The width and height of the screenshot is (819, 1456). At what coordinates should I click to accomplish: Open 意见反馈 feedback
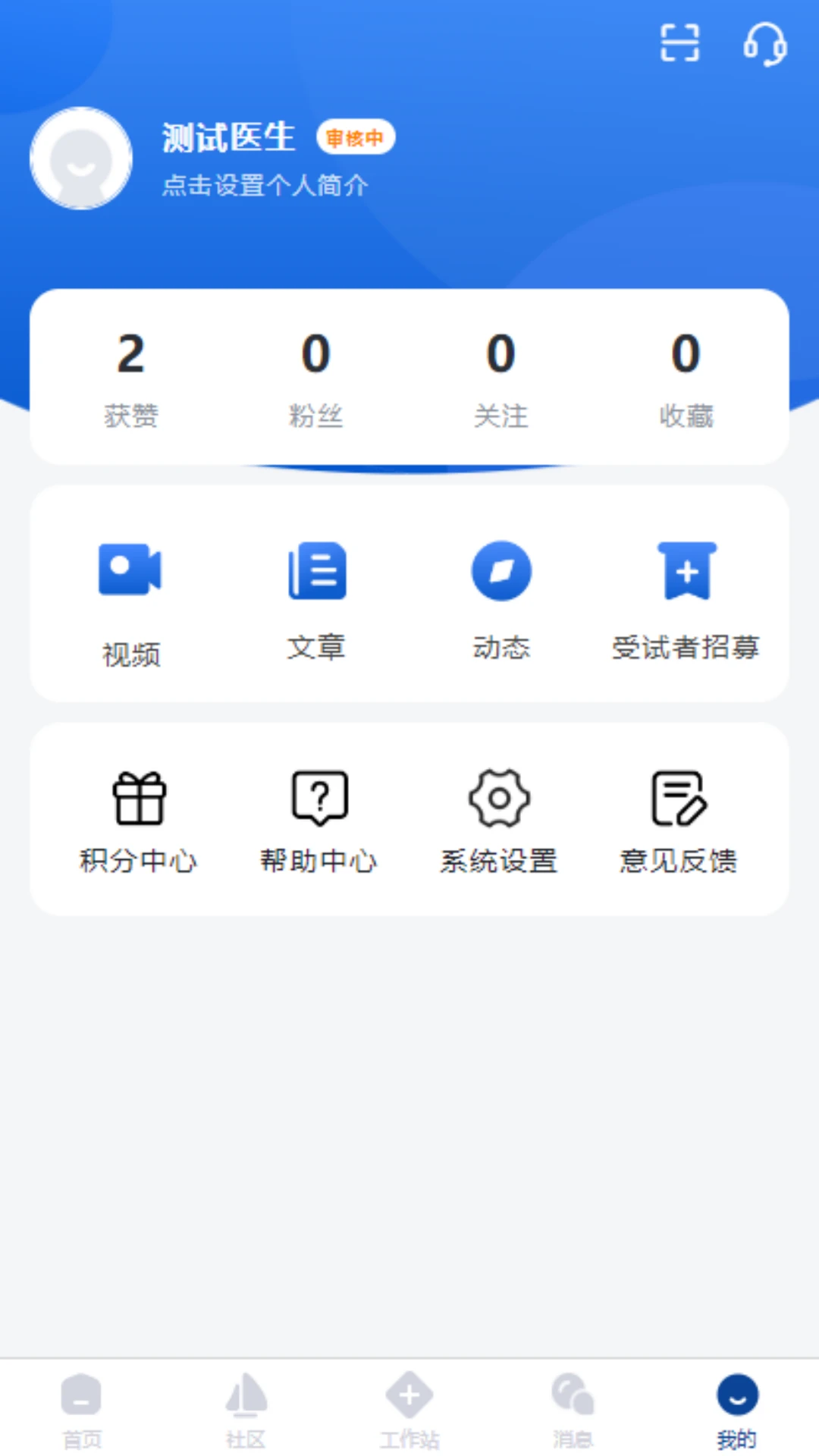point(679,821)
